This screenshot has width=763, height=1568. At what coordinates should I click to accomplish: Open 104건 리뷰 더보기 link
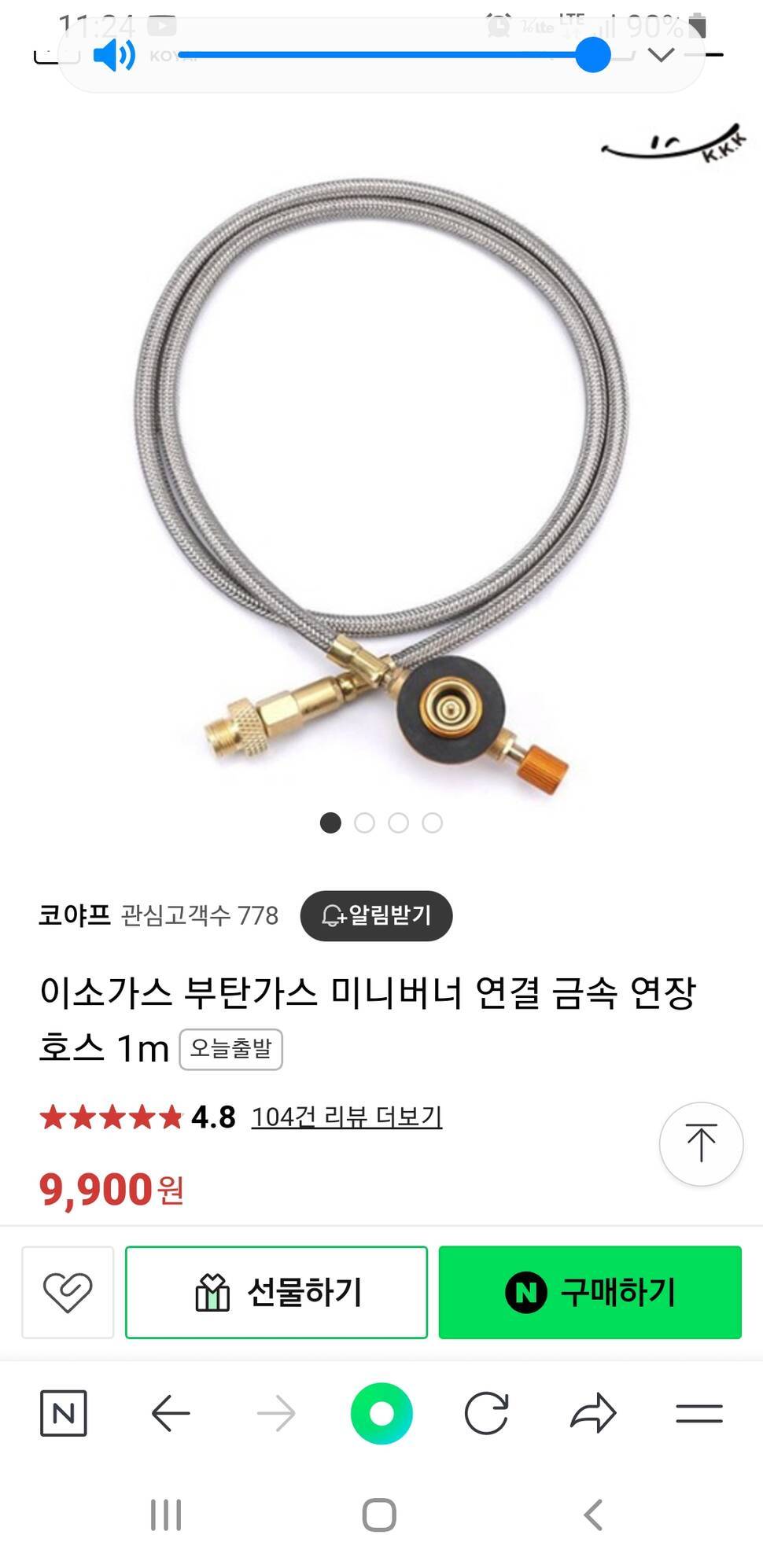point(346,1117)
